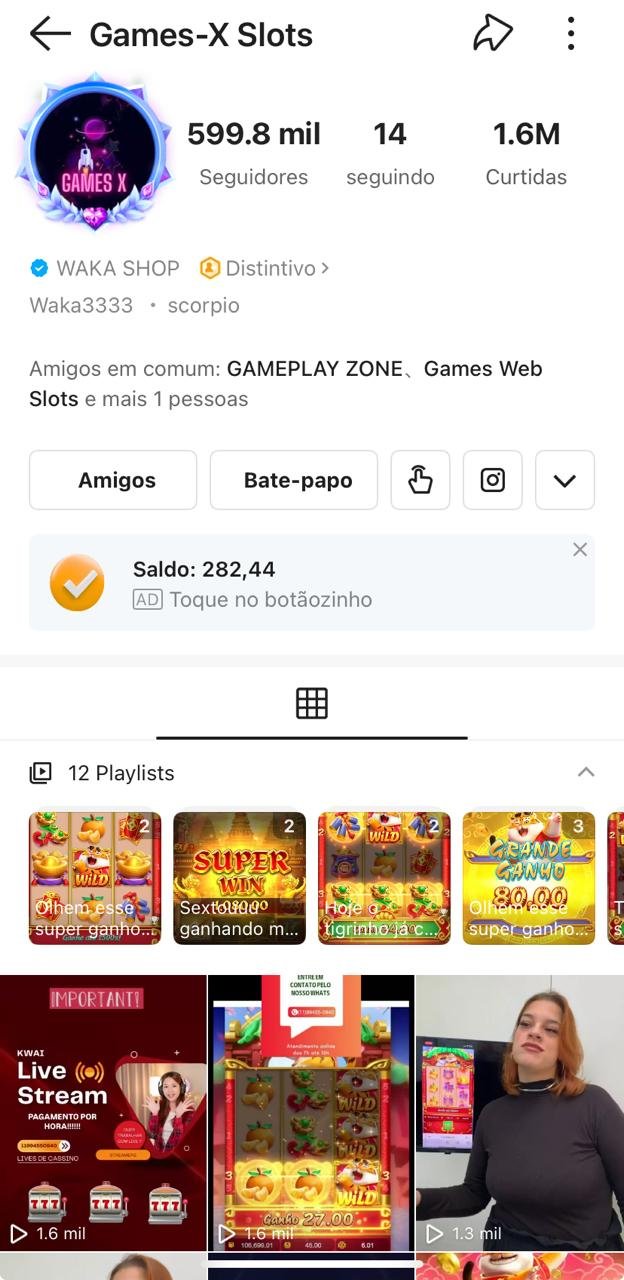This screenshot has height=1280, width=624.
Task: Open the Hoje o tigrinho playlist
Action: (x=384, y=878)
